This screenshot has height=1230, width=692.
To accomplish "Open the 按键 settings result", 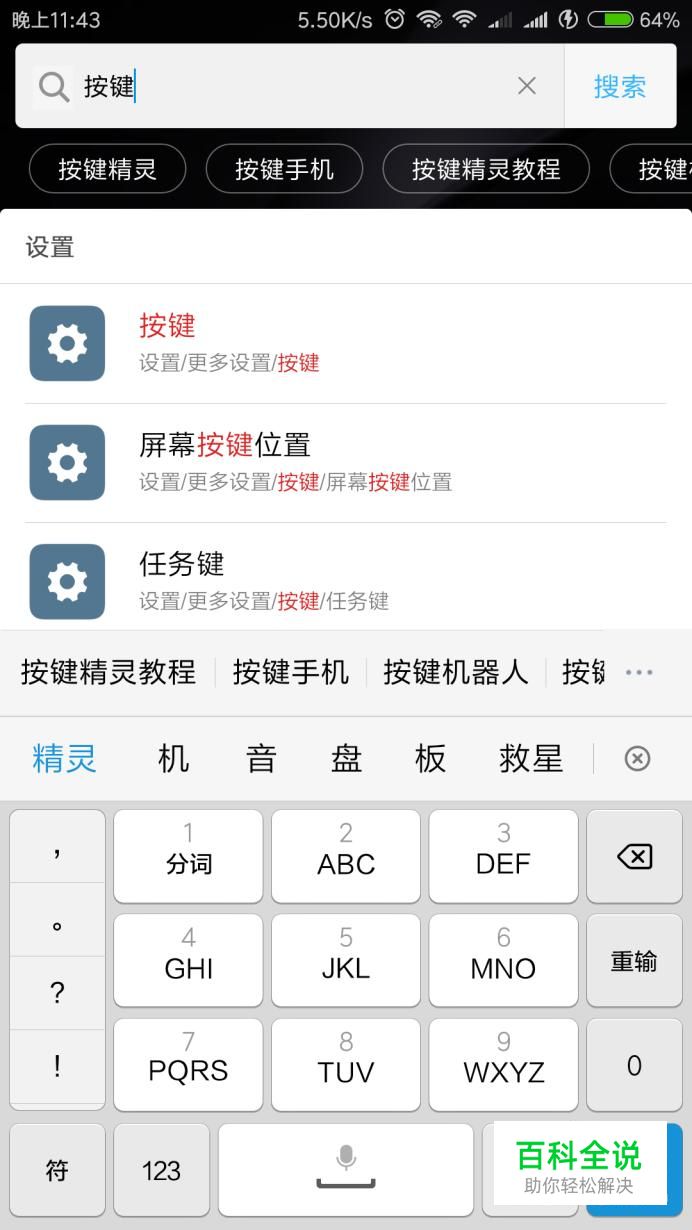I will pos(345,343).
